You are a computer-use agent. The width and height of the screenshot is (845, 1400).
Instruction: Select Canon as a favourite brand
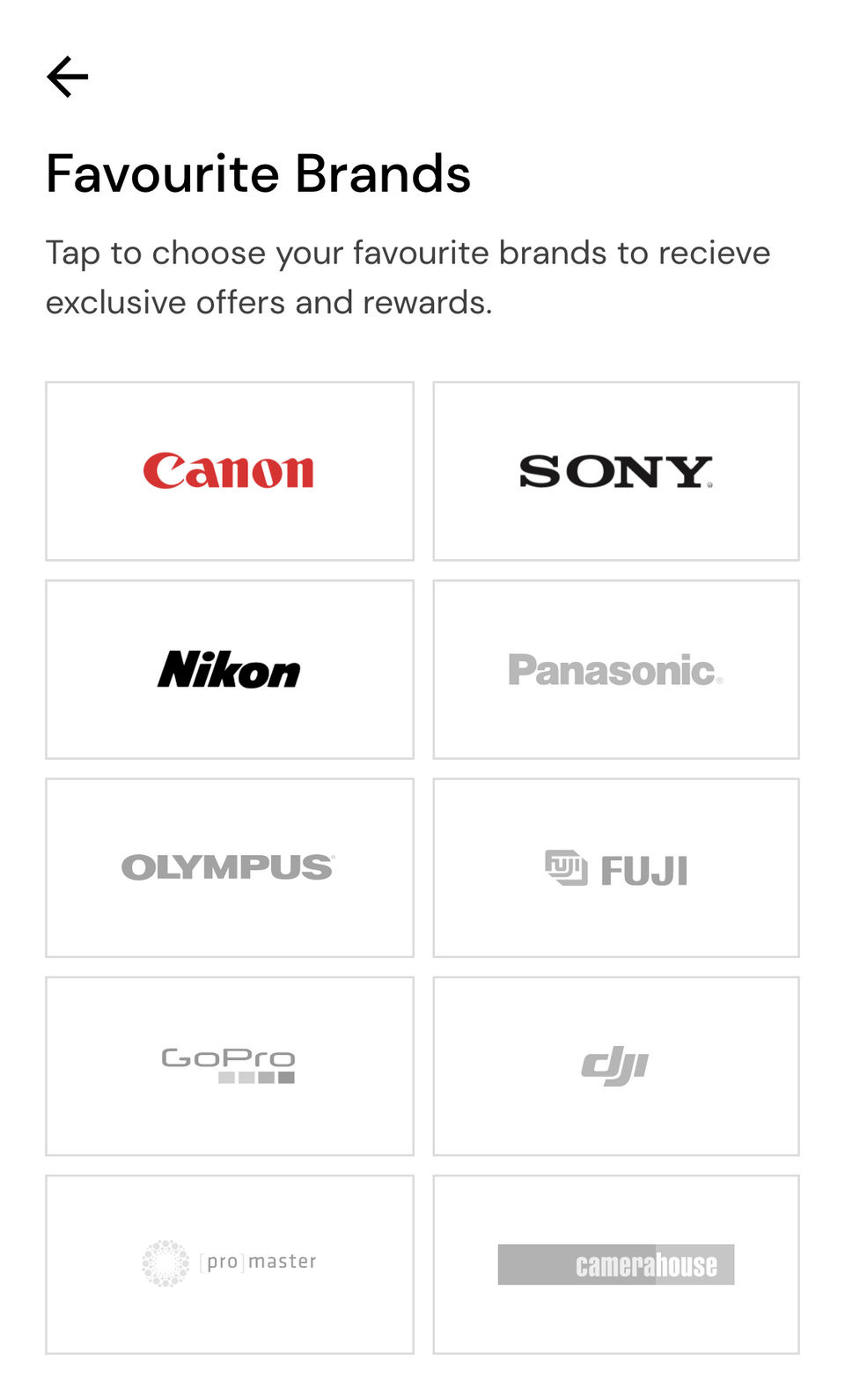(230, 471)
